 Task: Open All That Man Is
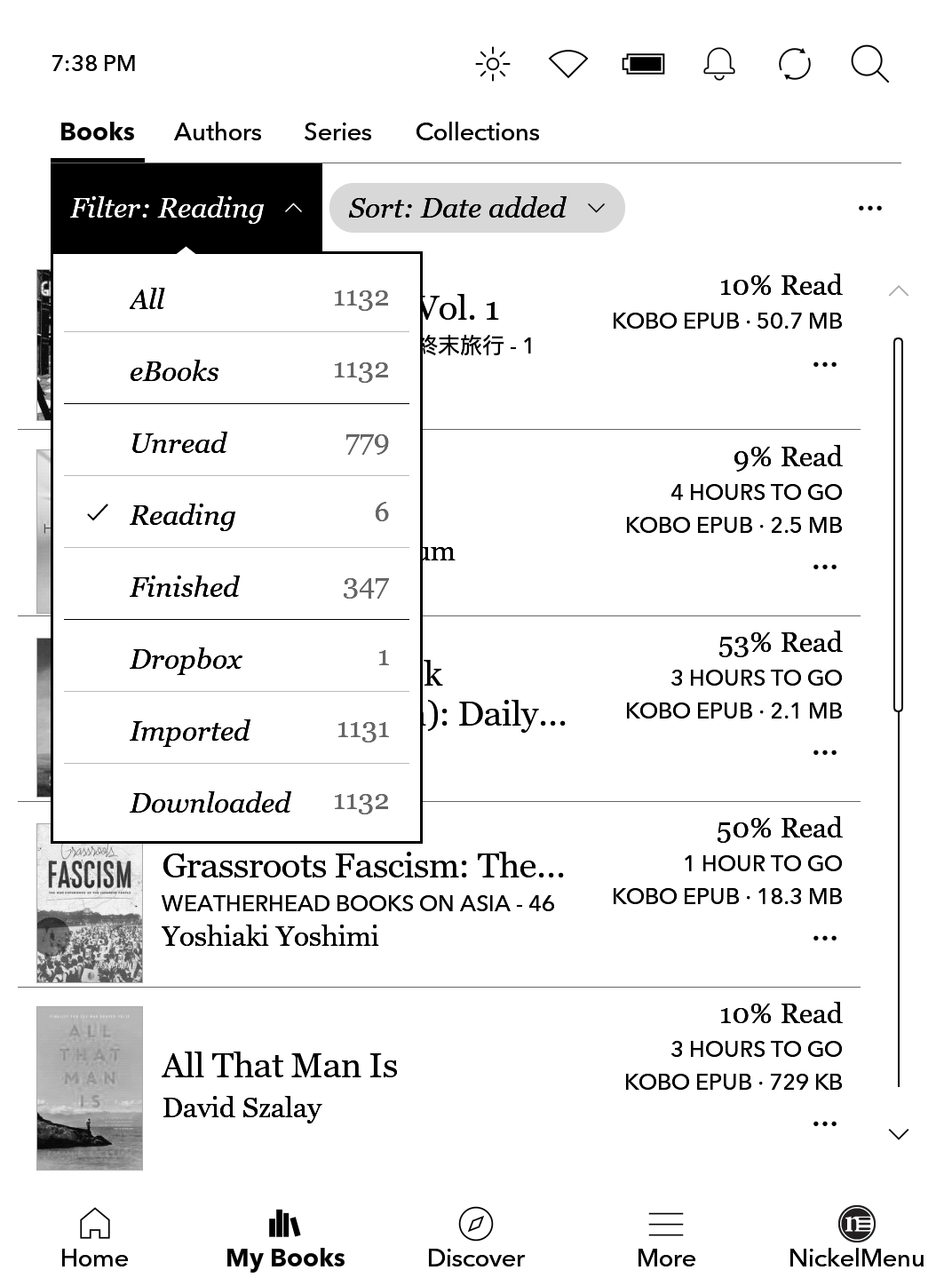(x=280, y=1066)
